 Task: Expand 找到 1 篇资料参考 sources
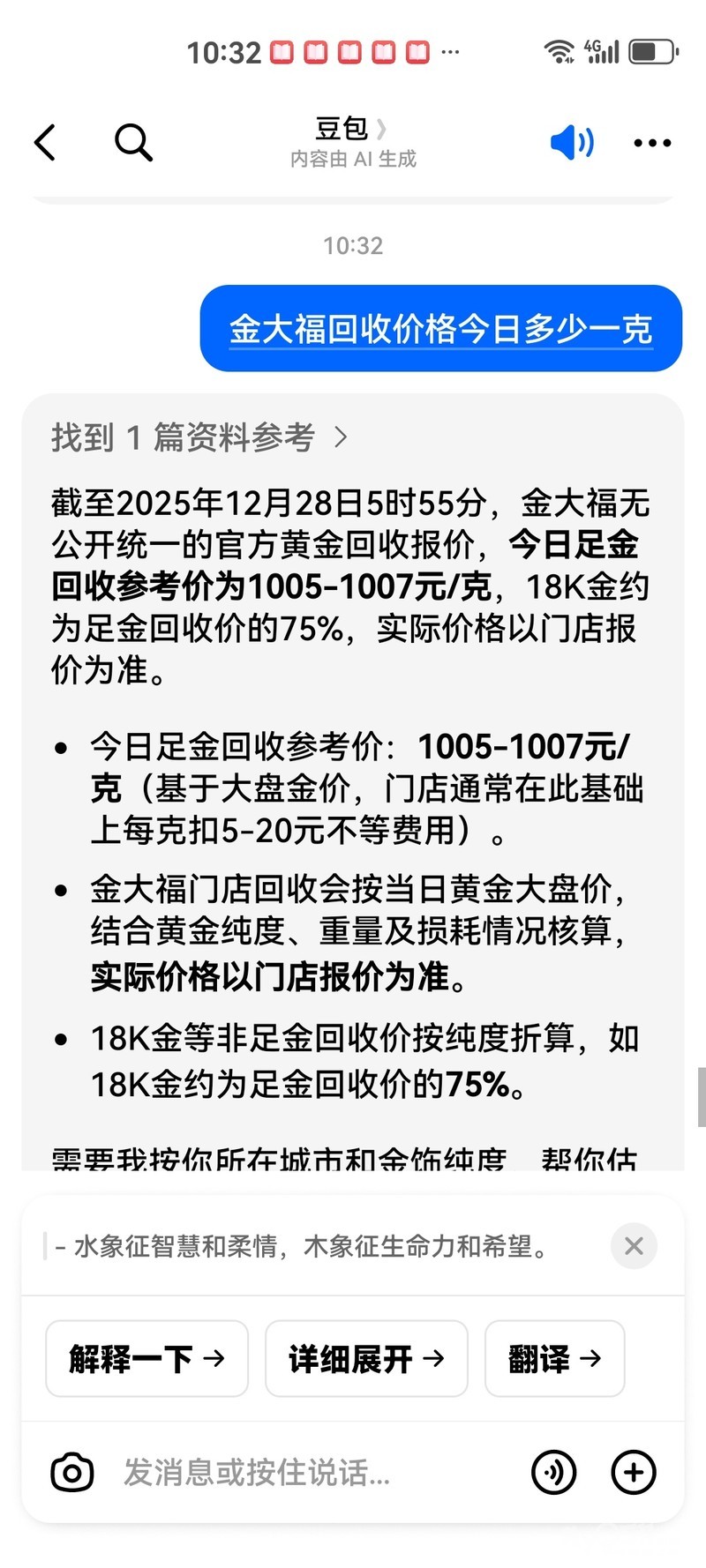click(x=200, y=437)
